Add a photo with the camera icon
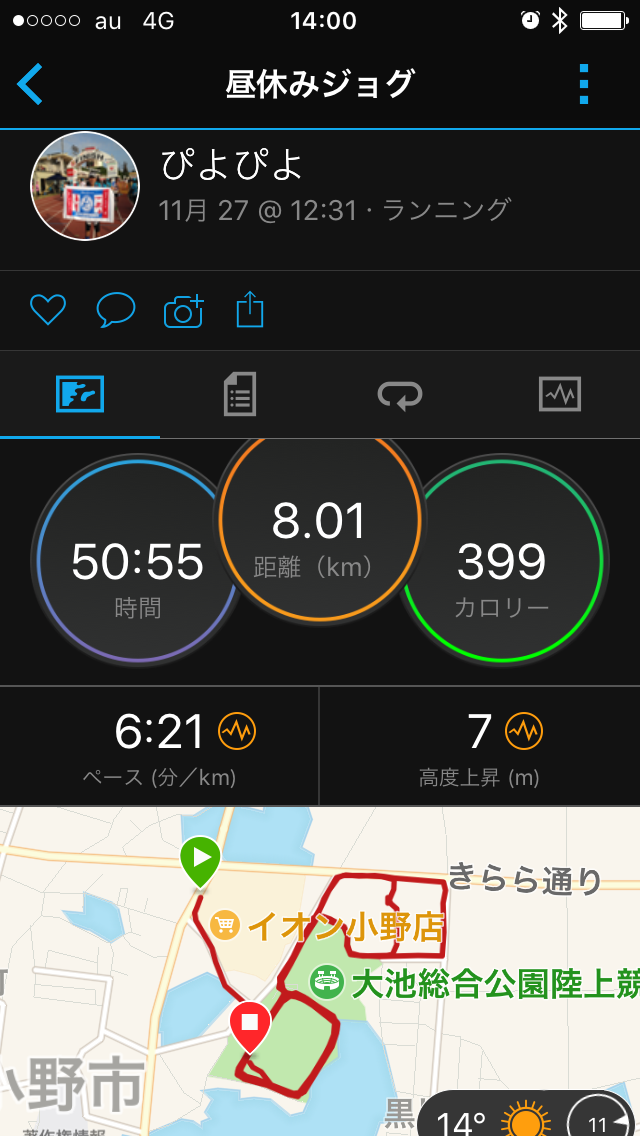Screen dimensions: 640x1136 pyautogui.click(x=183, y=311)
